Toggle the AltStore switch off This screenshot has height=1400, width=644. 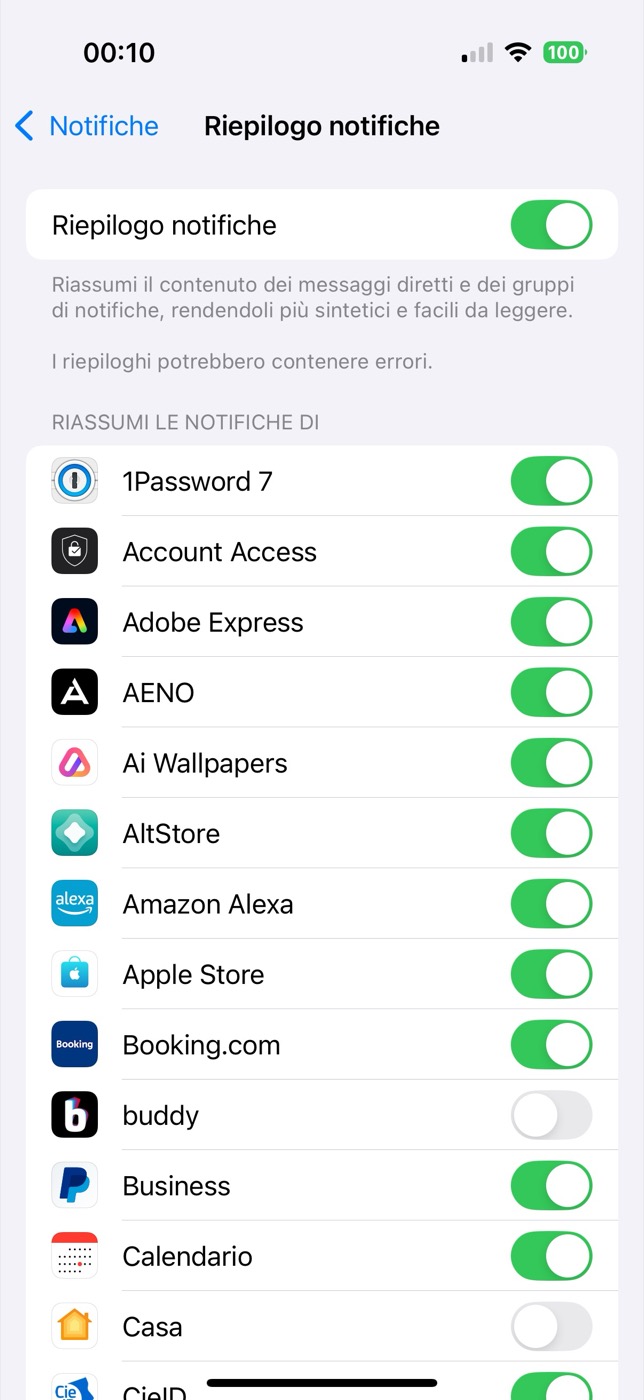(x=551, y=833)
